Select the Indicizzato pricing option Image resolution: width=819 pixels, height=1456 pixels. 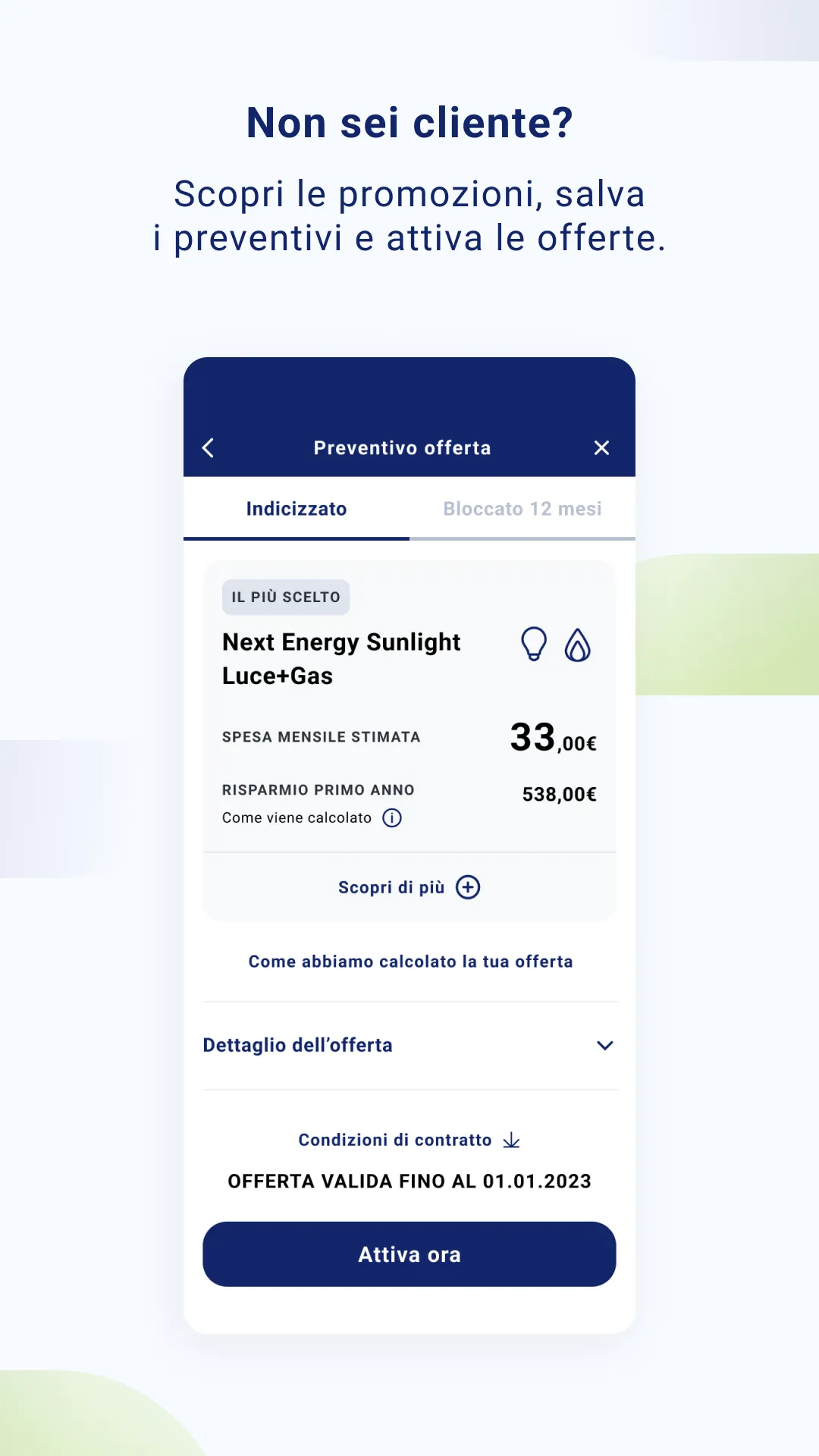[296, 509]
